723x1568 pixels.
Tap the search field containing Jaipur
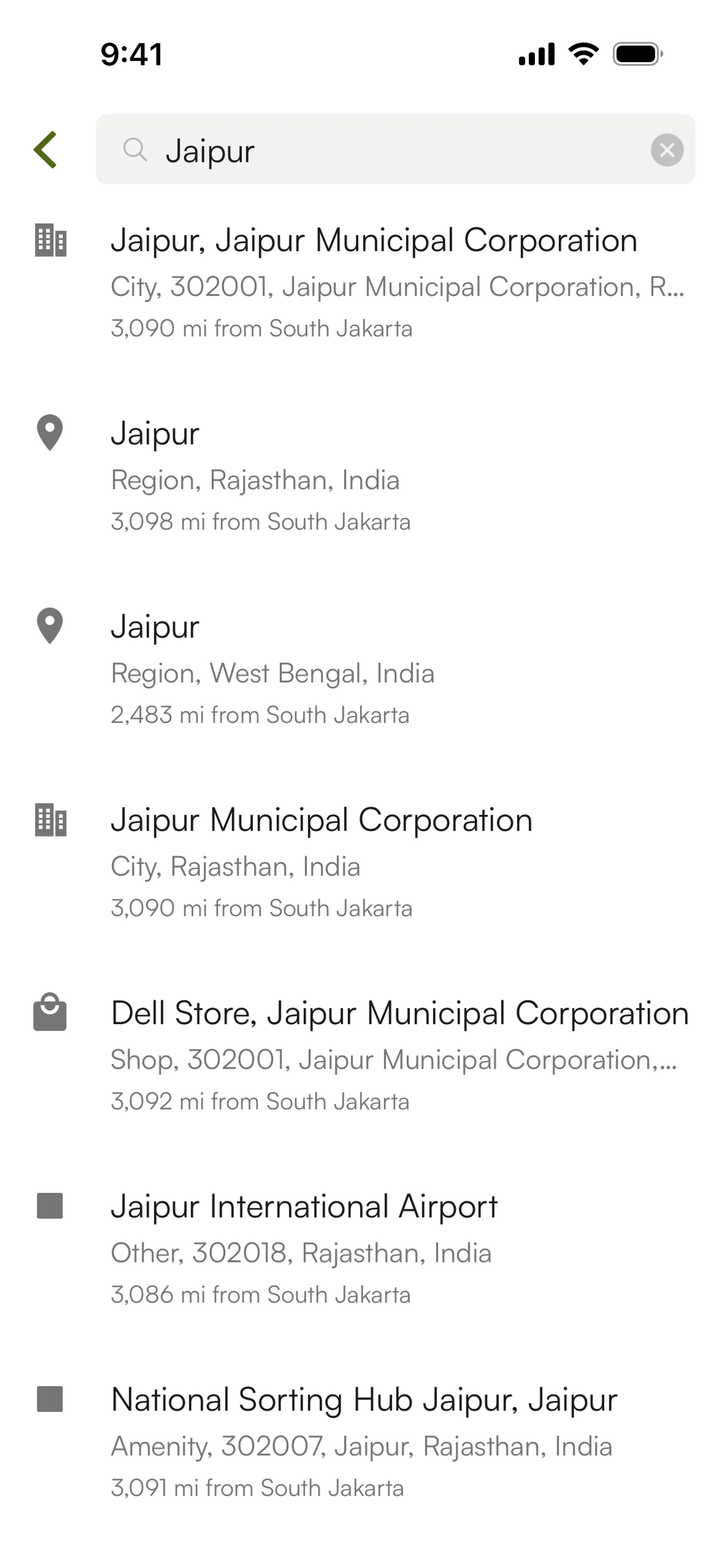pos(395,149)
